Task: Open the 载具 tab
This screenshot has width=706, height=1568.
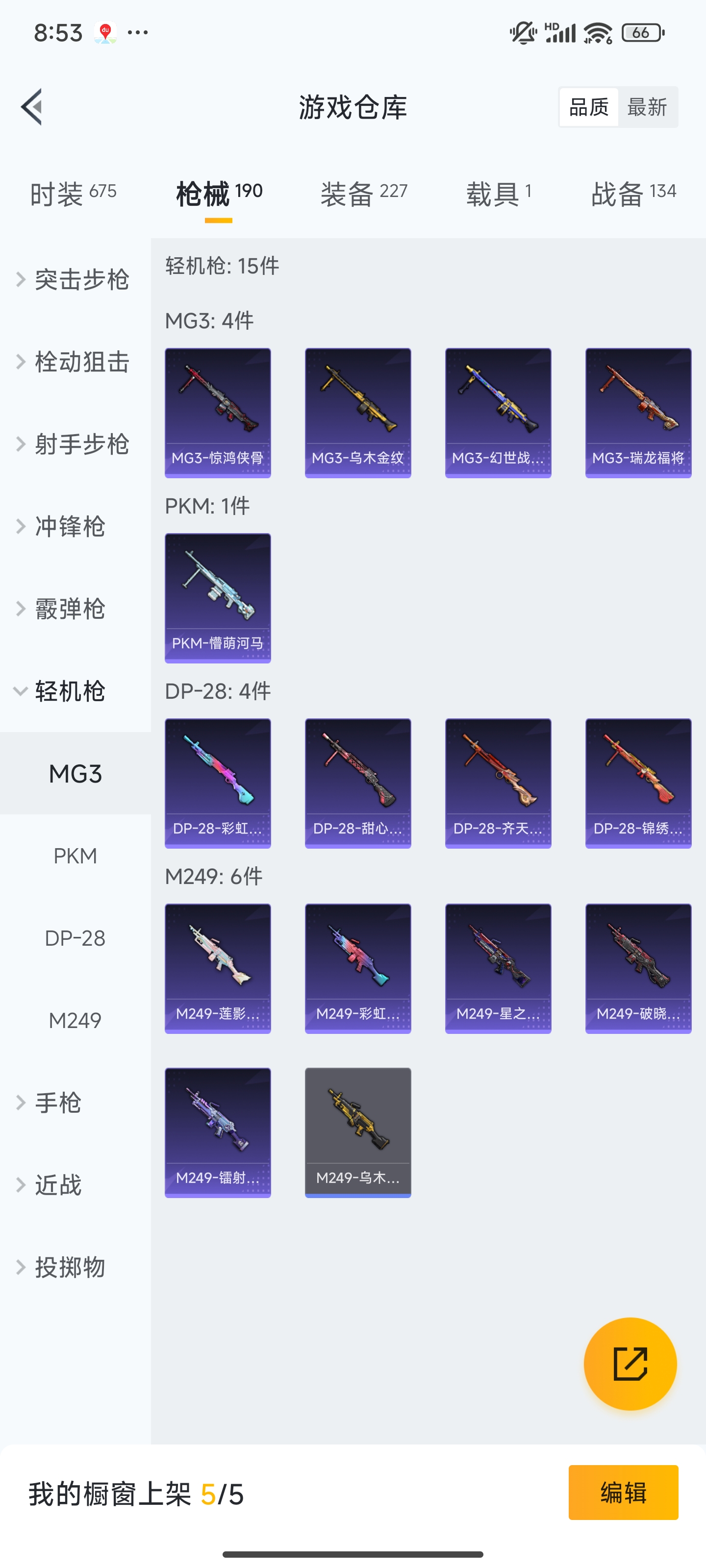Action: (x=498, y=194)
